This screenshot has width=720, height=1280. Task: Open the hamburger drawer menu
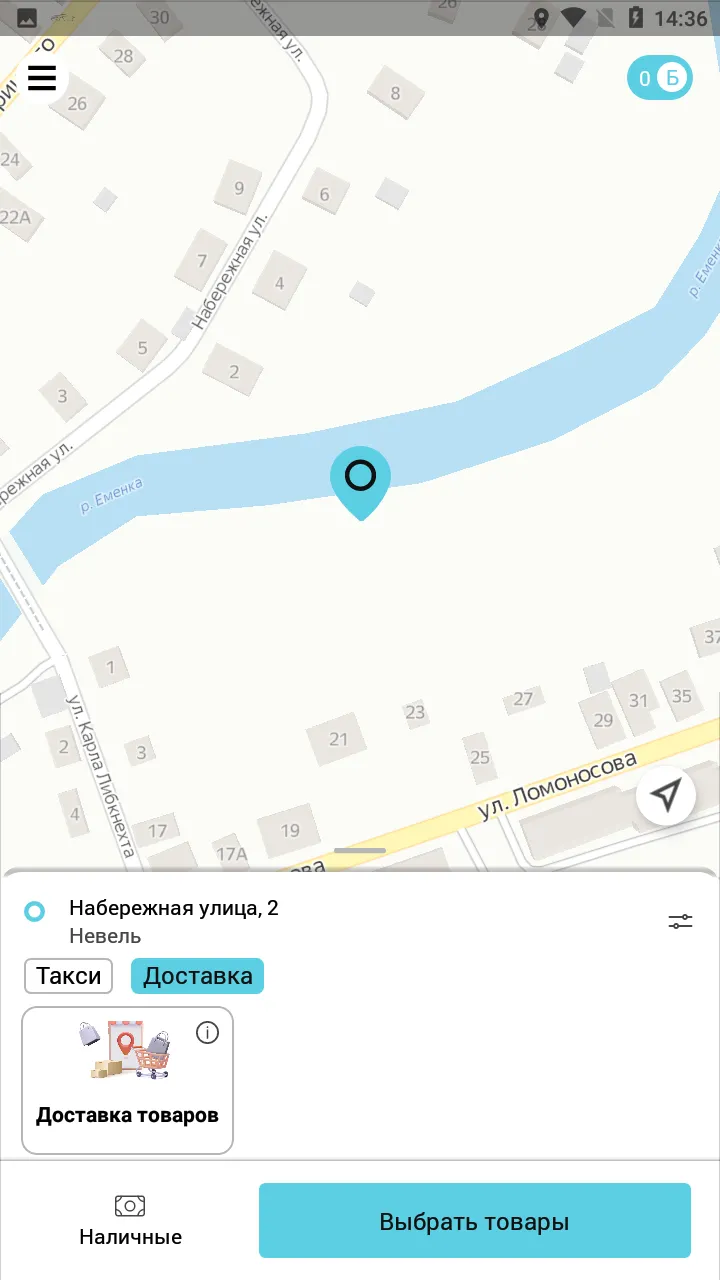point(42,78)
